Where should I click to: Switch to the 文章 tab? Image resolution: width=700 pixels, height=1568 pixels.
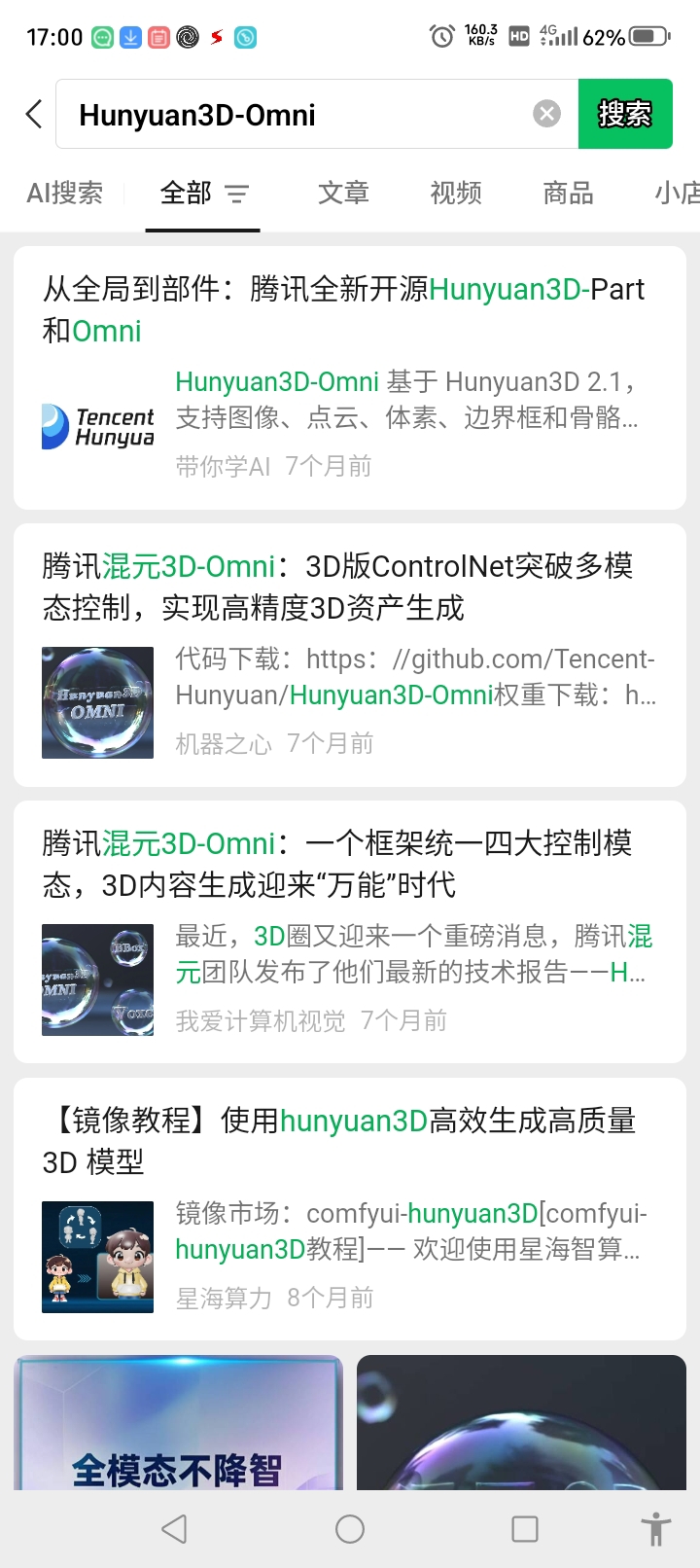(343, 193)
